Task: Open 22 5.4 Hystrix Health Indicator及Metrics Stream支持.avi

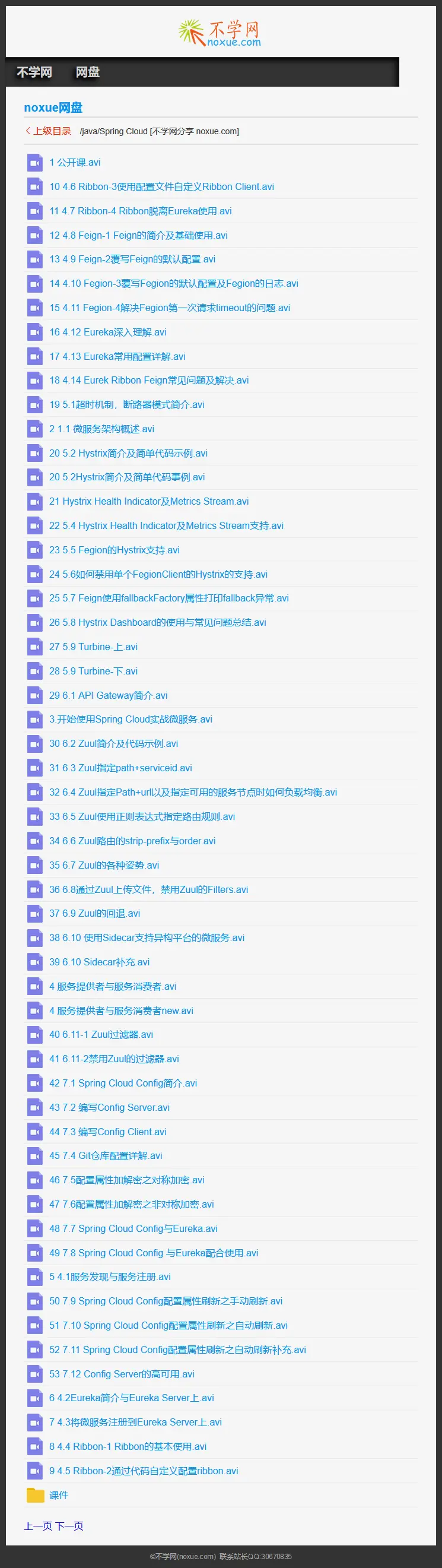Action: point(166,526)
